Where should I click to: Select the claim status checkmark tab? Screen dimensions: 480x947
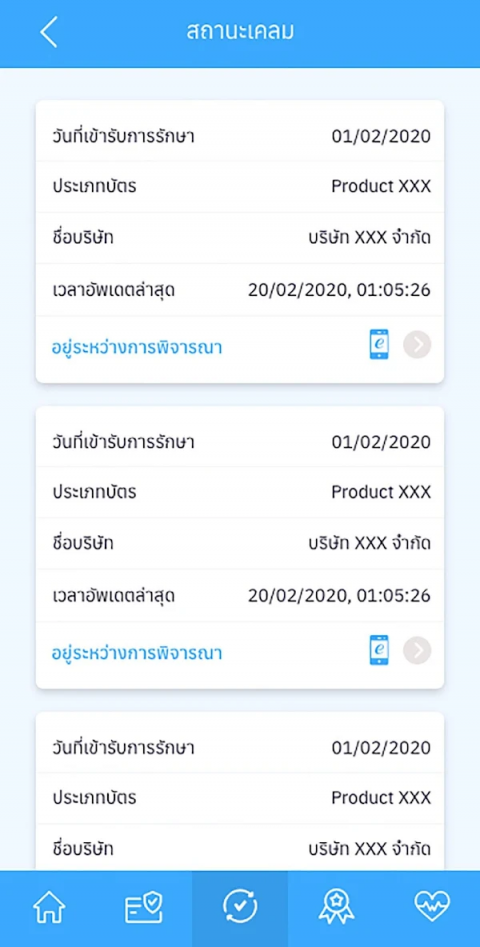[240, 908]
